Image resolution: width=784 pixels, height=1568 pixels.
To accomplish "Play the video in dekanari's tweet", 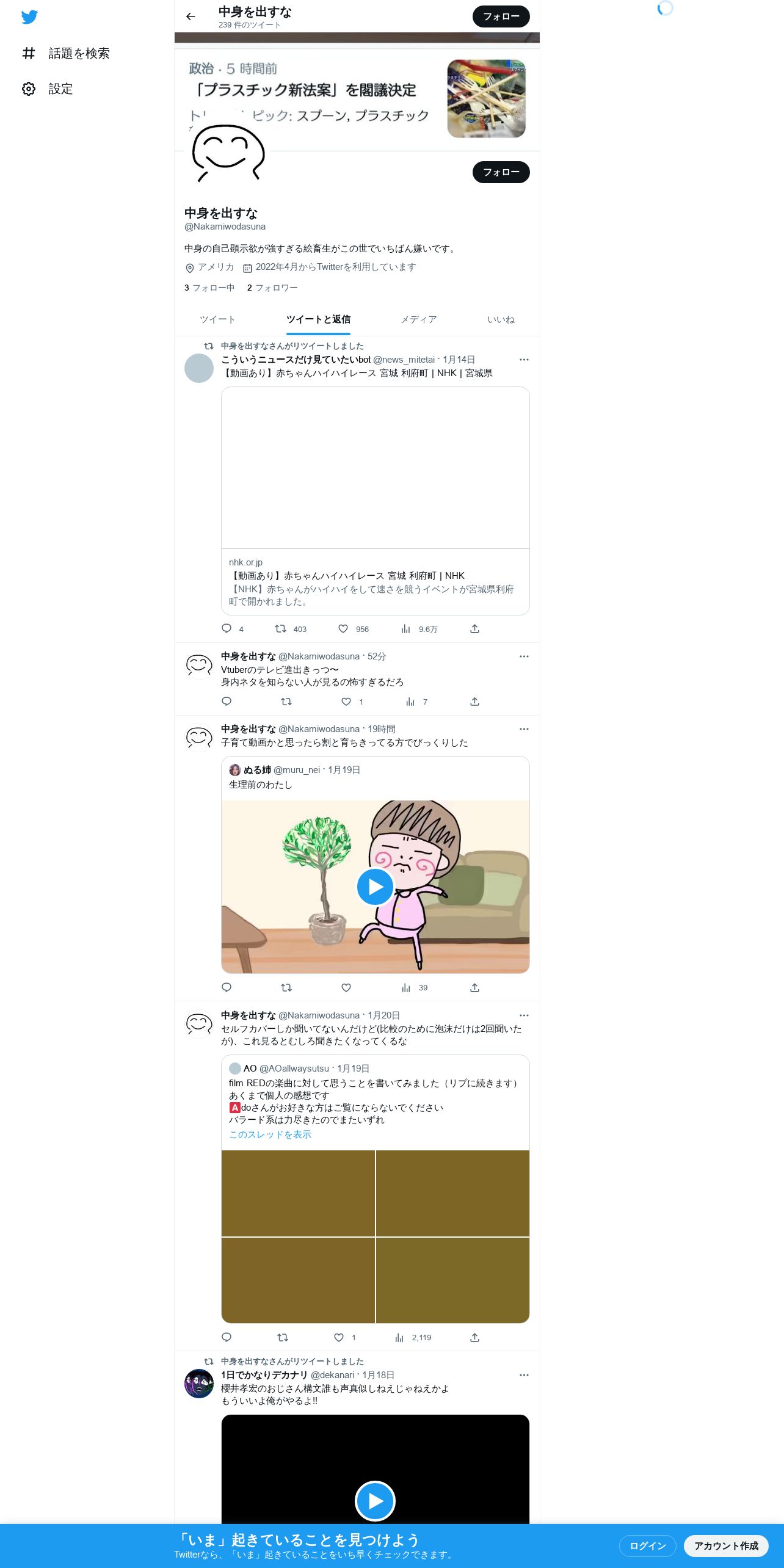I will point(375,1501).
